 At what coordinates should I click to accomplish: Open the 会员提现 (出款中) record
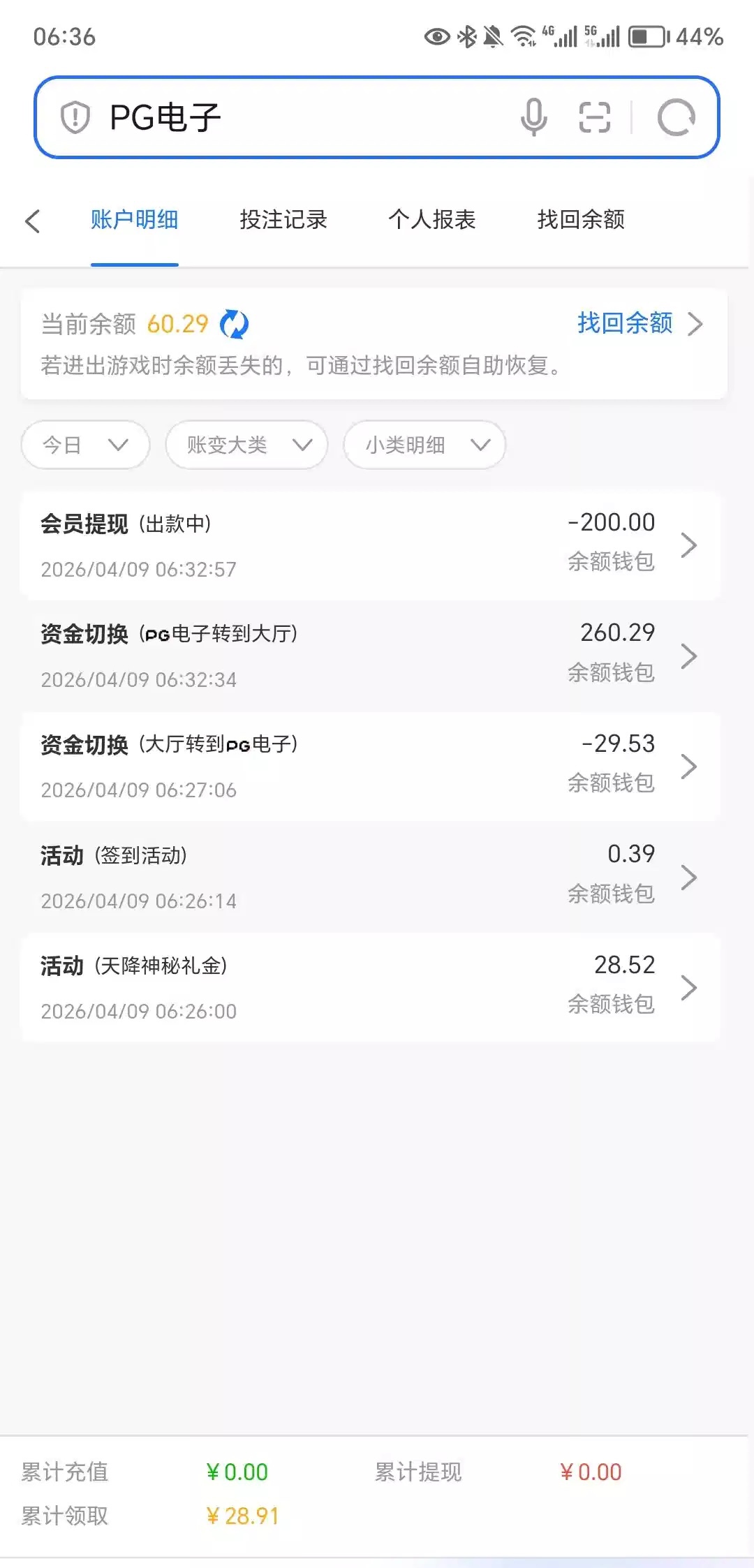click(370, 545)
